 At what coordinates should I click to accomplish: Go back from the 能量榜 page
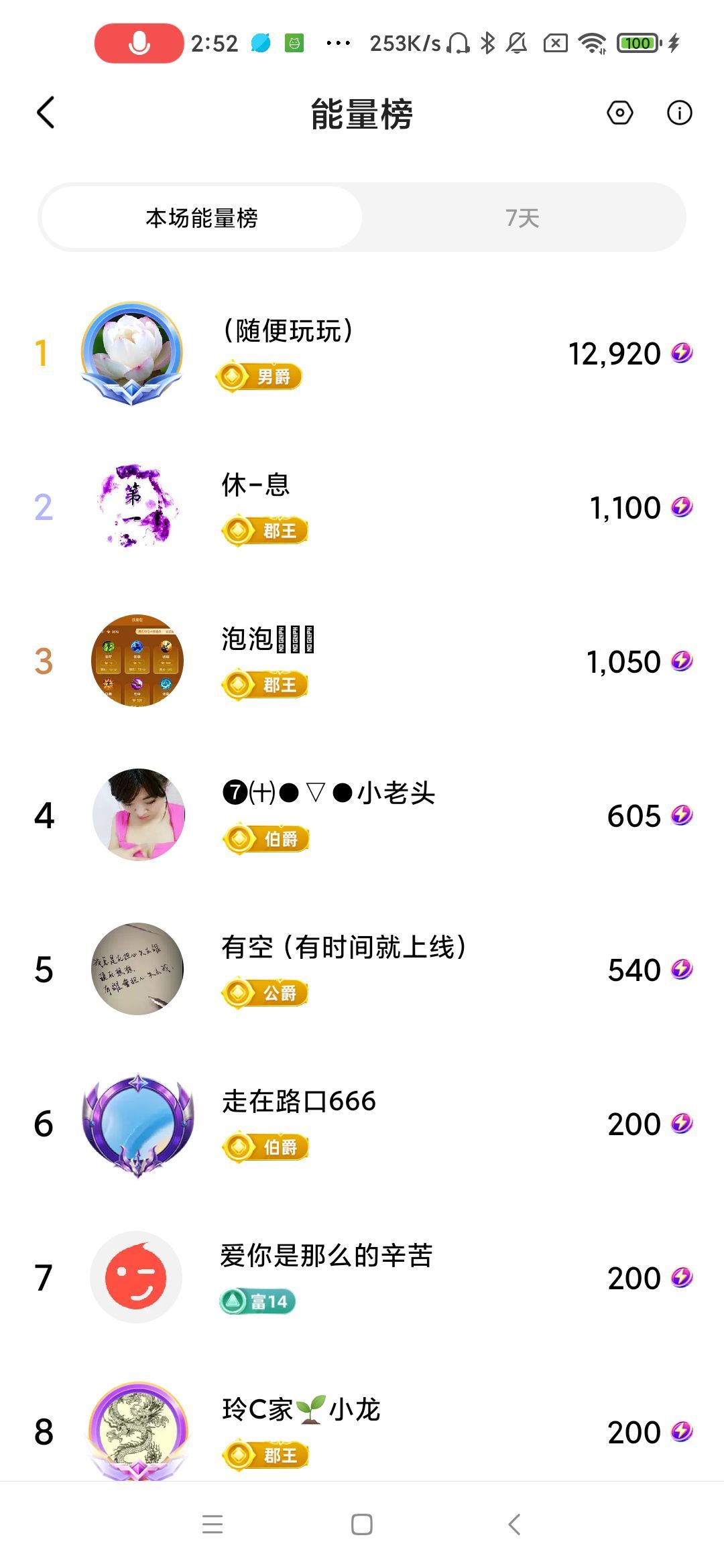pyautogui.click(x=46, y=113)
